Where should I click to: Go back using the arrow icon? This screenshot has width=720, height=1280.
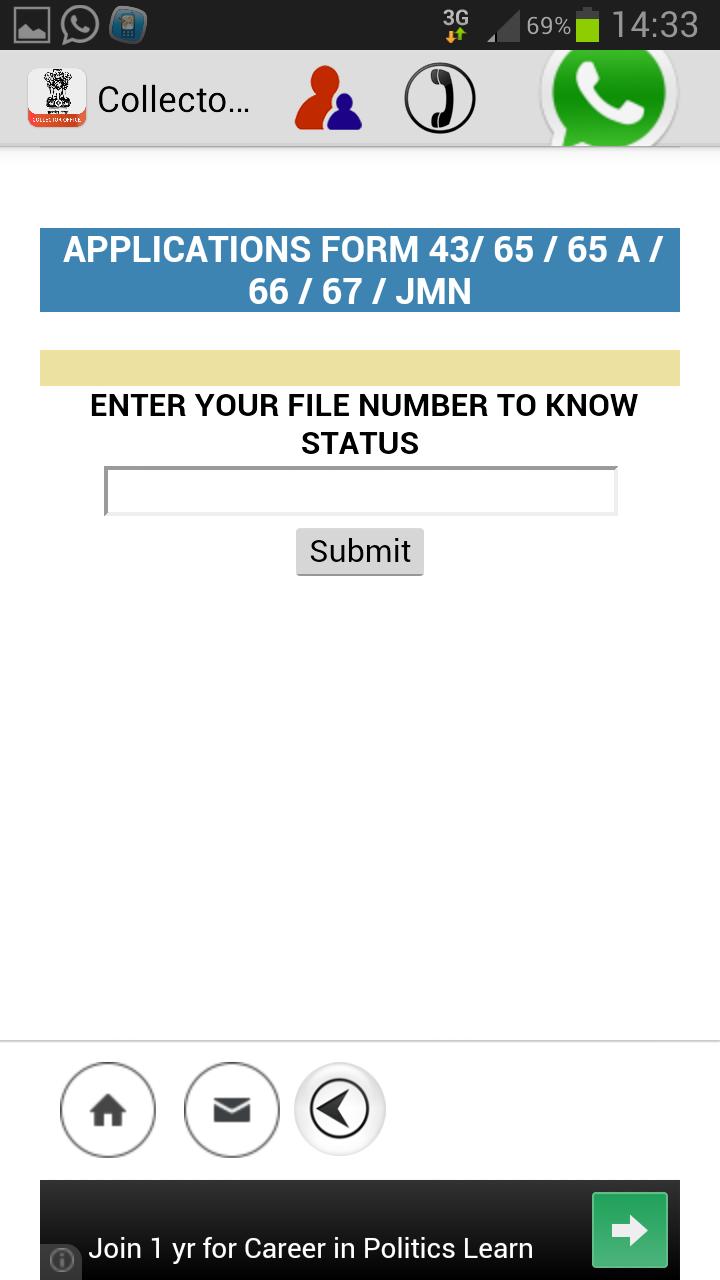pos(340,1109)
